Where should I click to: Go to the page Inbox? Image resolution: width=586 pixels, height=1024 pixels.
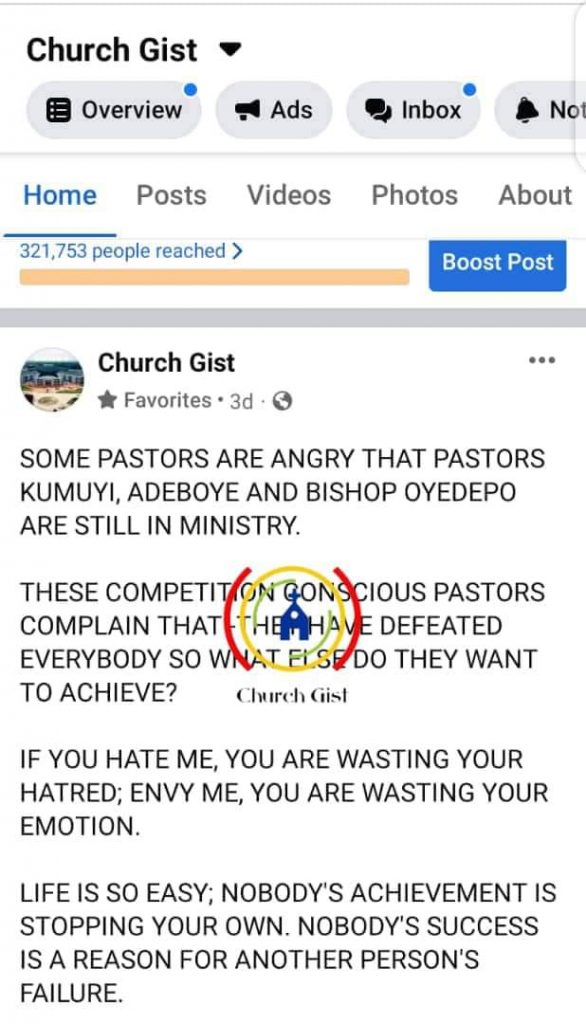pyautogui.click(x=413, y=110)
